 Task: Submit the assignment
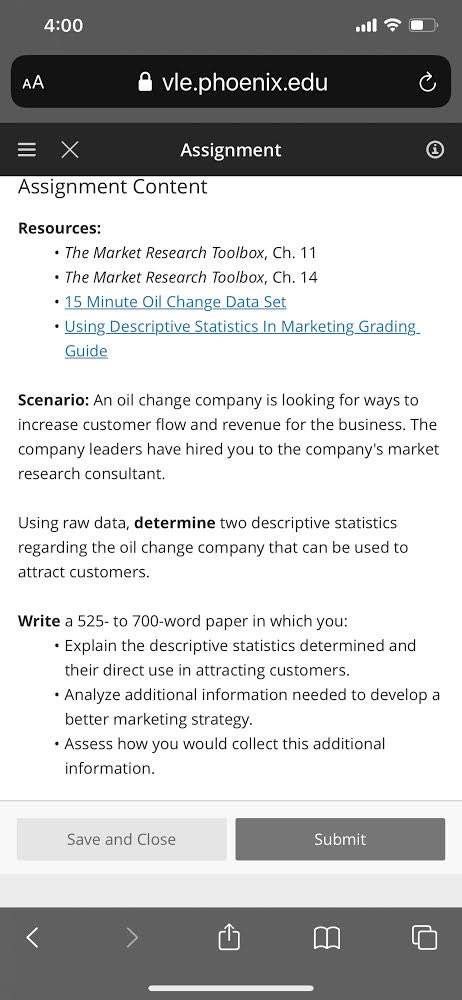pyautogui.click(x=340, y=839)
